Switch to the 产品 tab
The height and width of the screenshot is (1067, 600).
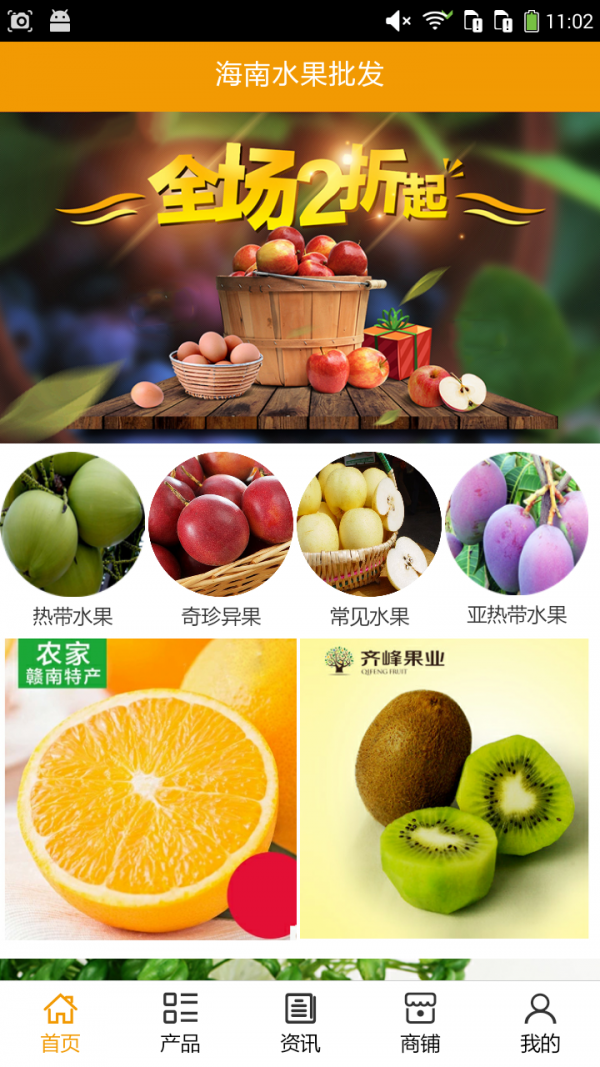(180, 1023)
